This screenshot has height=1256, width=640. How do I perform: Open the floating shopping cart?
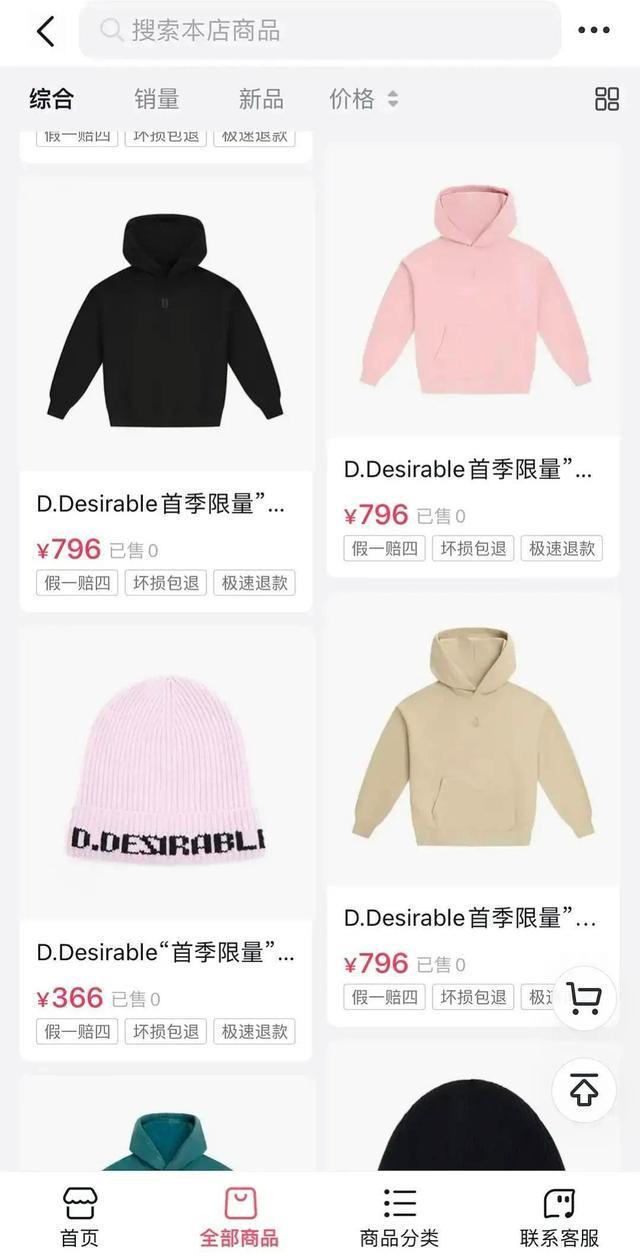[x=584, y=997]
